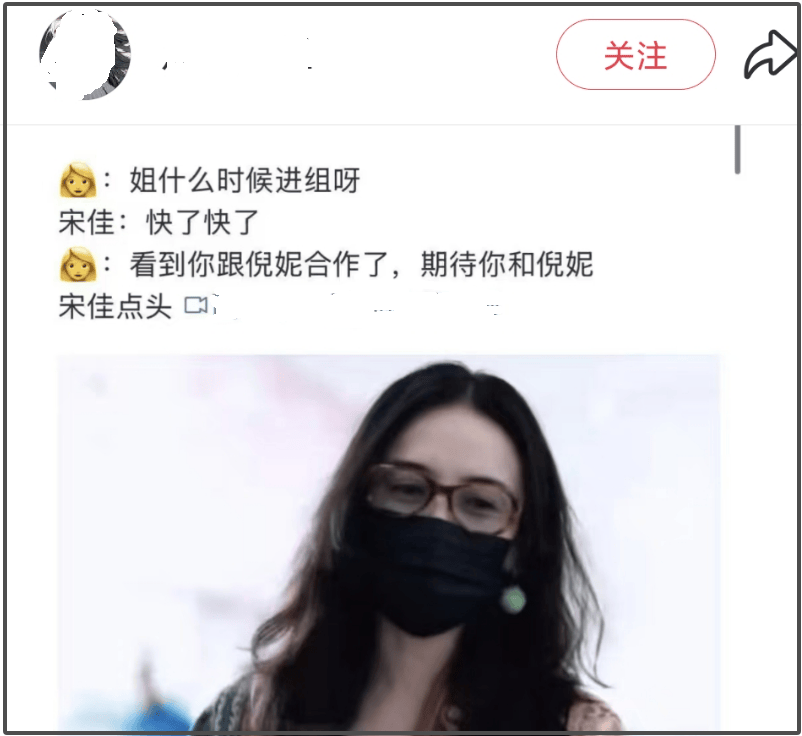The width and height of the screenshot is (802, 736).
Task: Open the poster's profile avatar
Action: pos(85,55)
